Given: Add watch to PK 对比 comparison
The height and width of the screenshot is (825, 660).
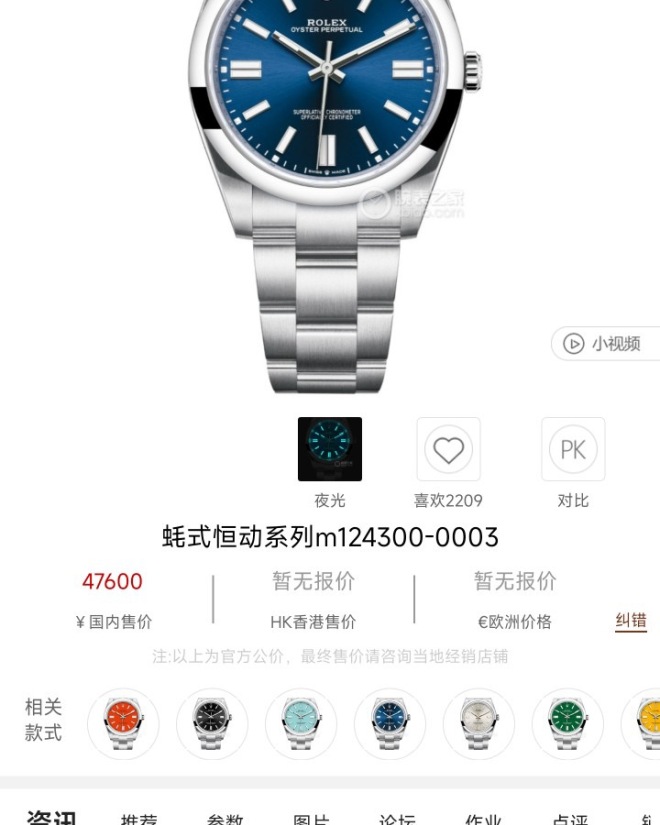Looking at the screenshot, I should click(x=573, y=450).
